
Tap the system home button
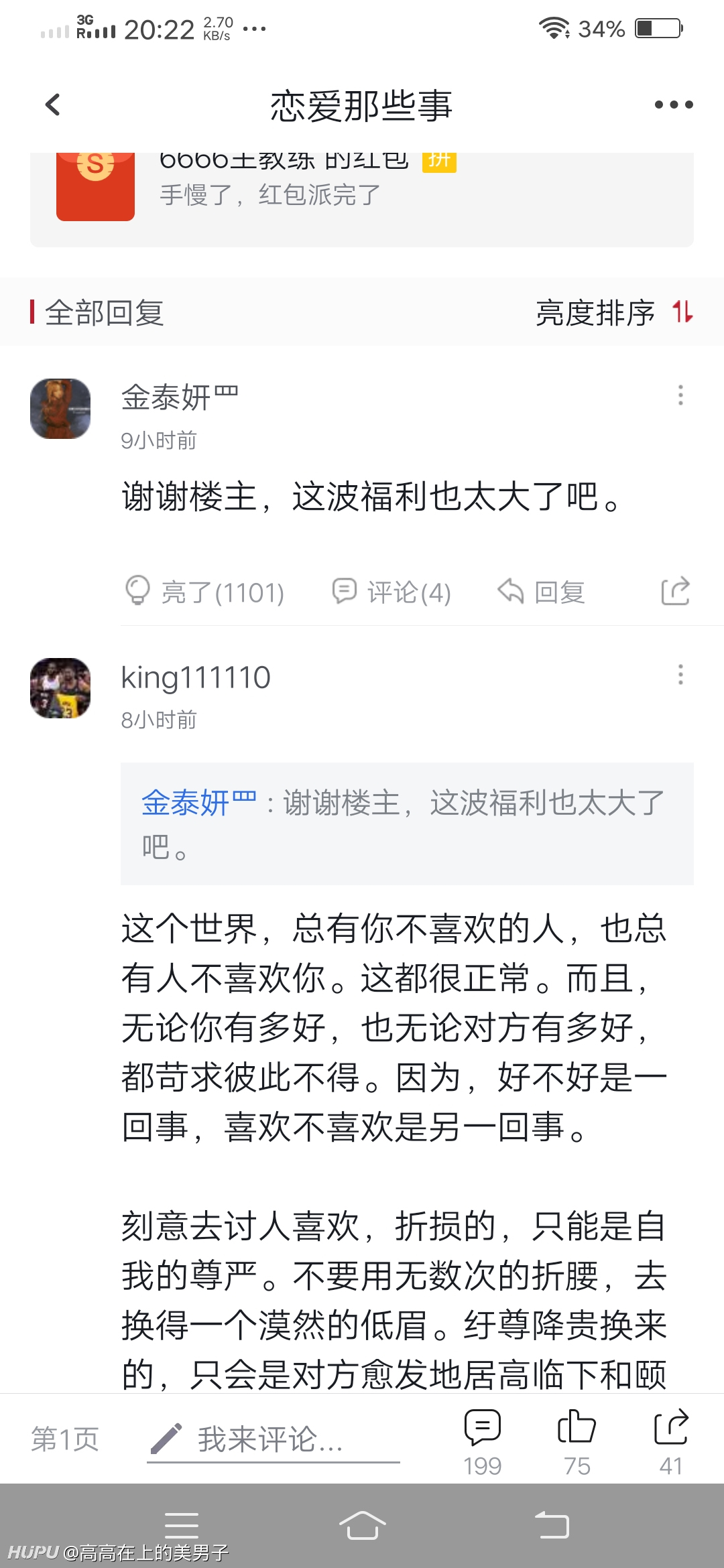point(362,1526)
